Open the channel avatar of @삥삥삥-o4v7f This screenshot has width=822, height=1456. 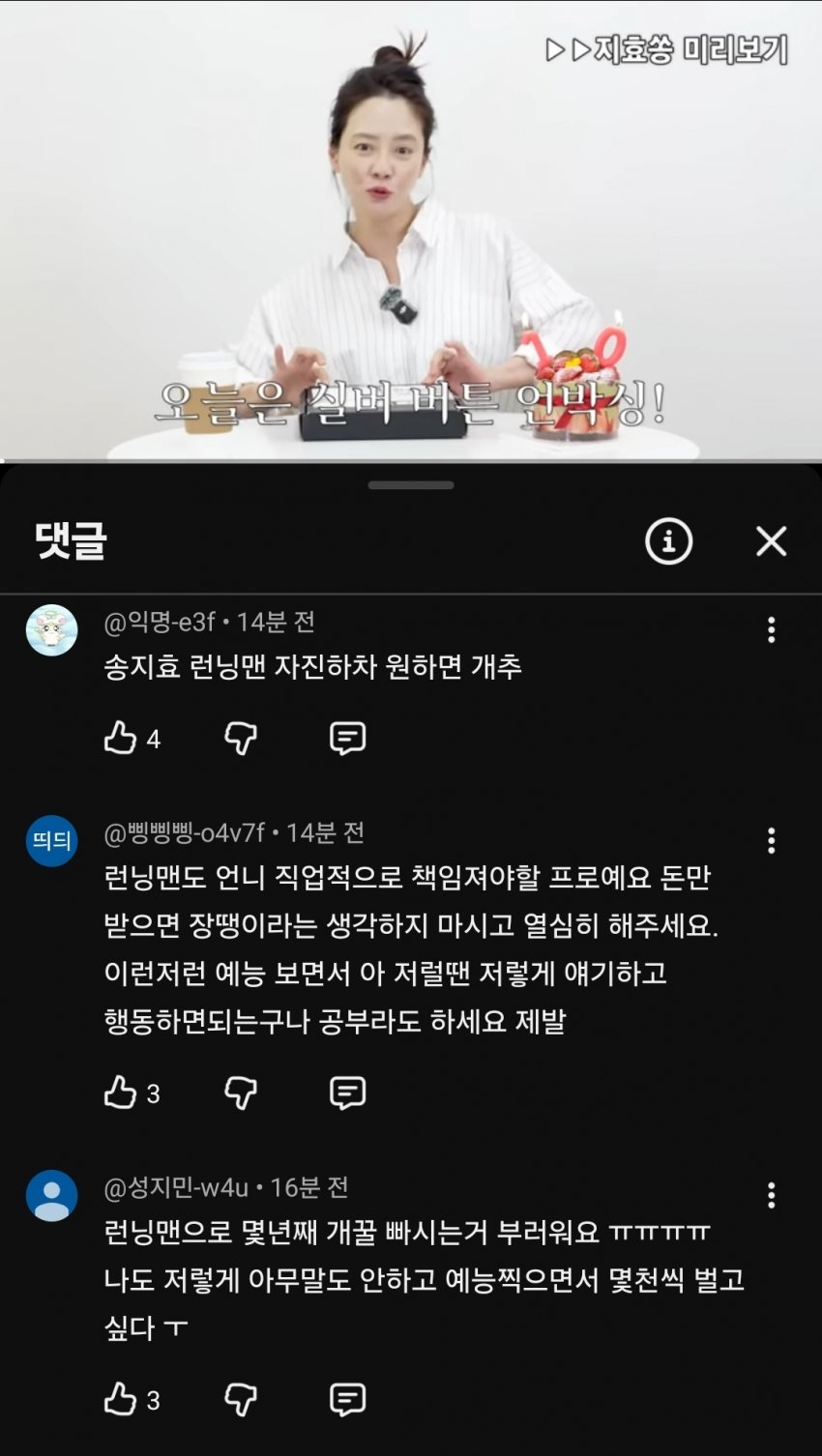point(51,840)
